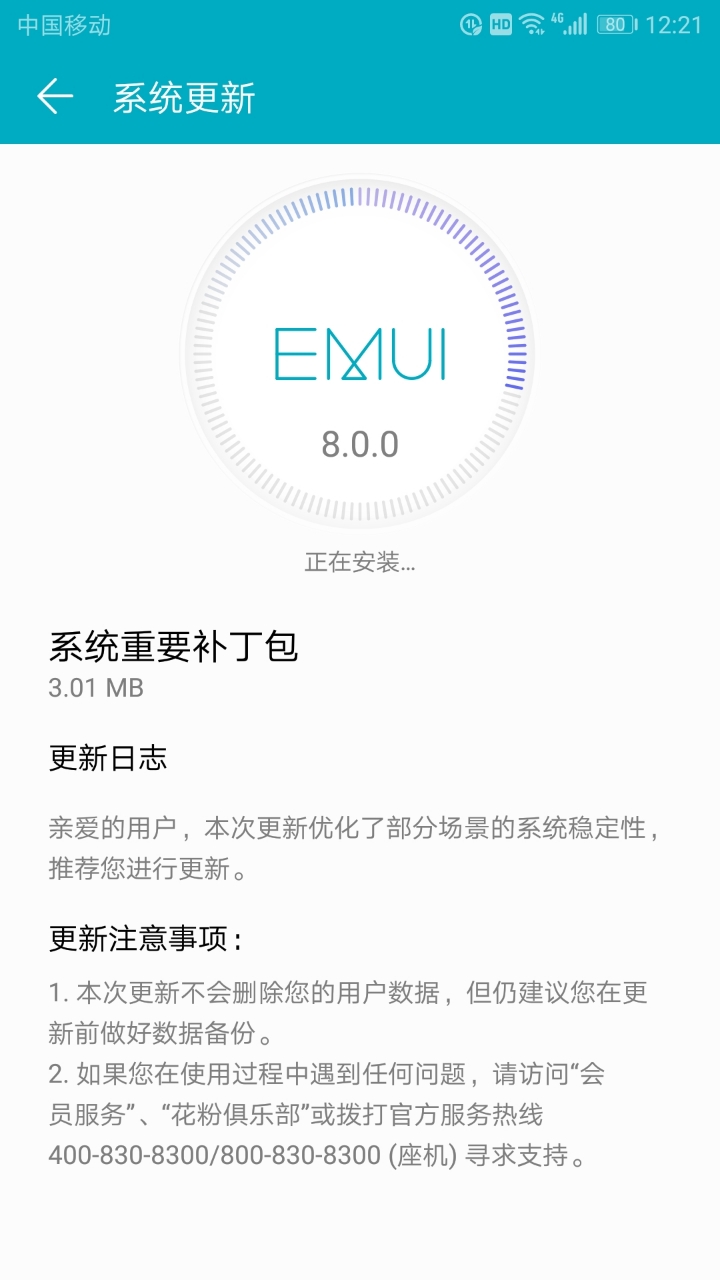Tap the 4G signal strength icon
Viewport: 720px width, 1280px height.
(575, 23)
